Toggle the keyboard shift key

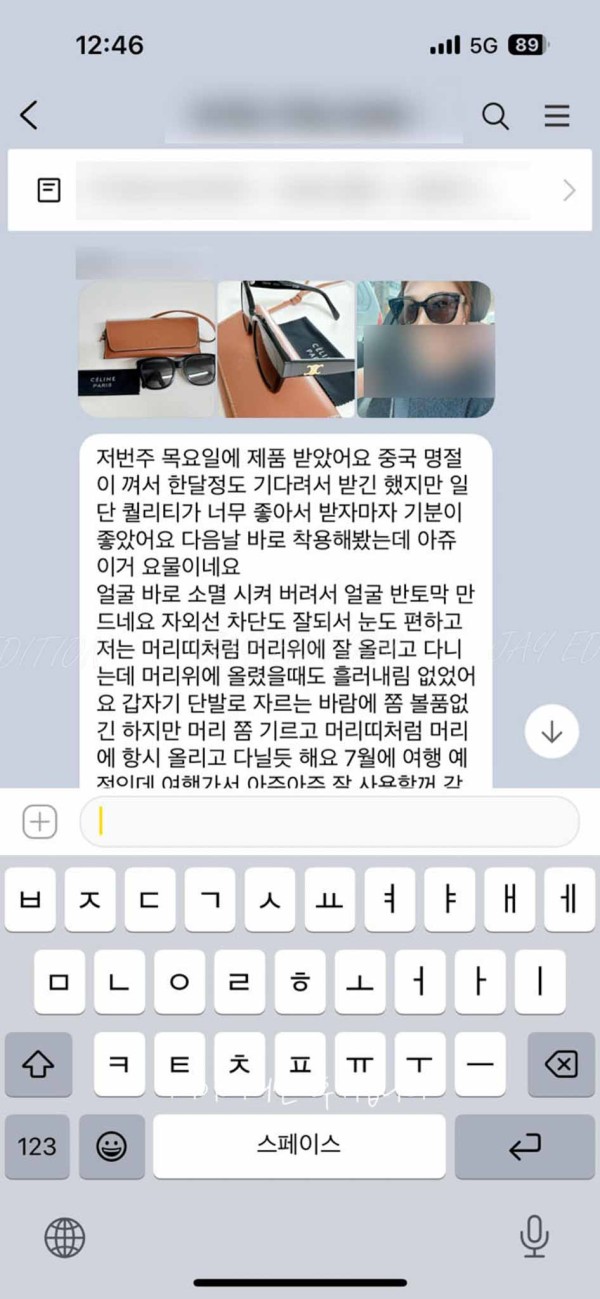(38, 1064)
